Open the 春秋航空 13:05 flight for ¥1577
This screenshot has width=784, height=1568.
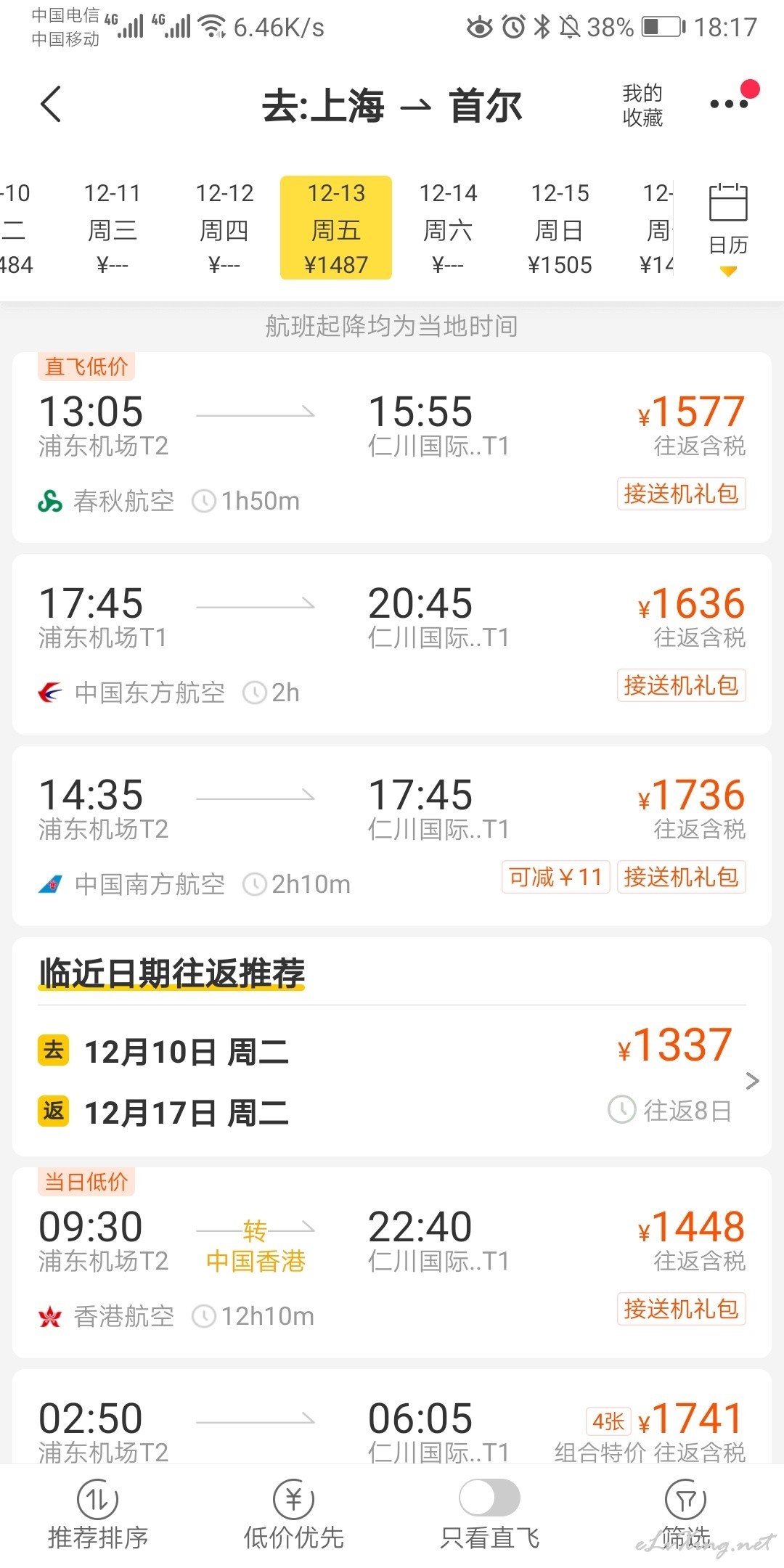392,448
